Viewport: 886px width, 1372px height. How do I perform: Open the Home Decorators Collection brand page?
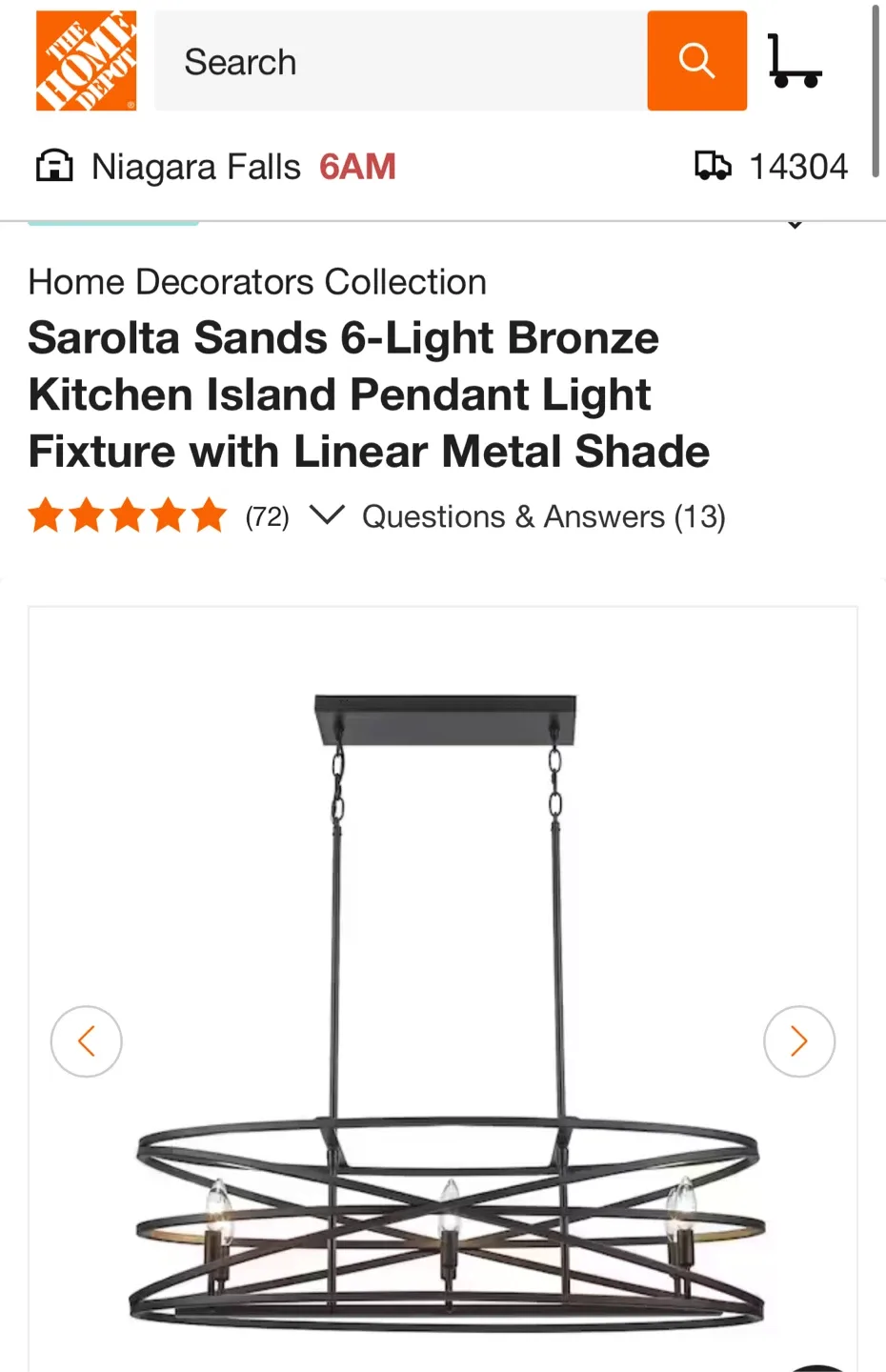pos(256,282)
